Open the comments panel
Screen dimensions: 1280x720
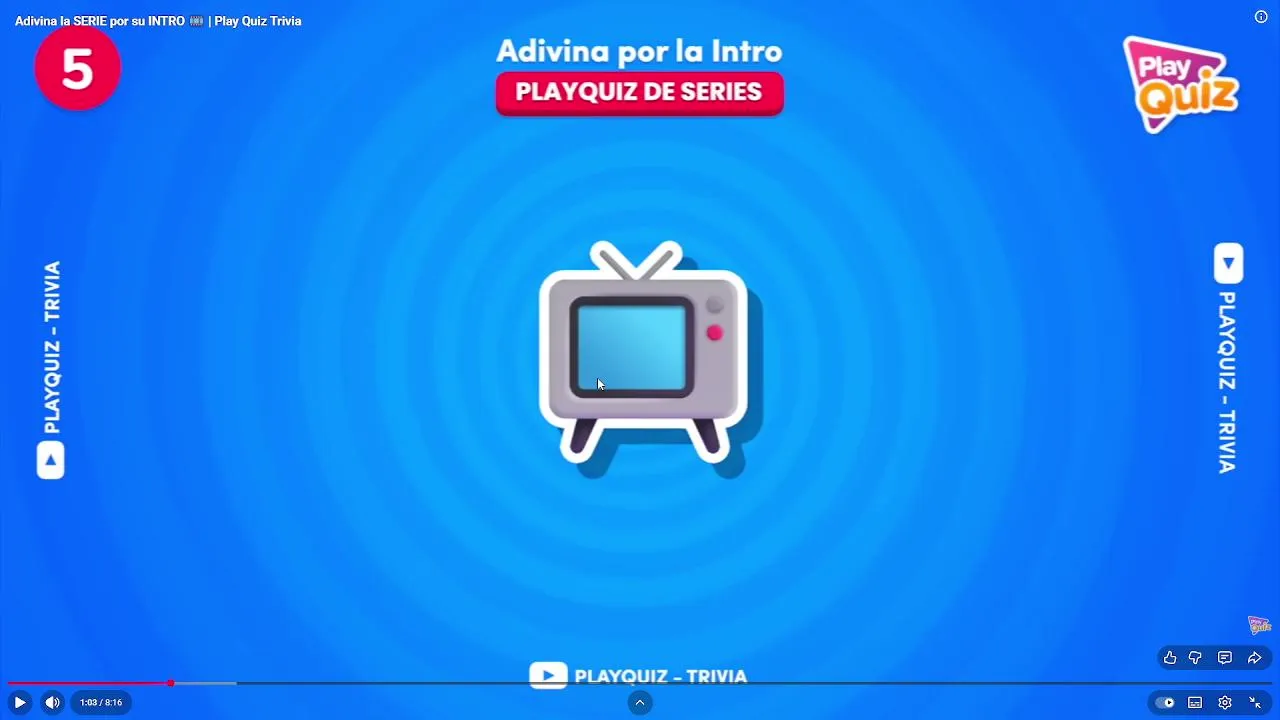(1225, 658)
